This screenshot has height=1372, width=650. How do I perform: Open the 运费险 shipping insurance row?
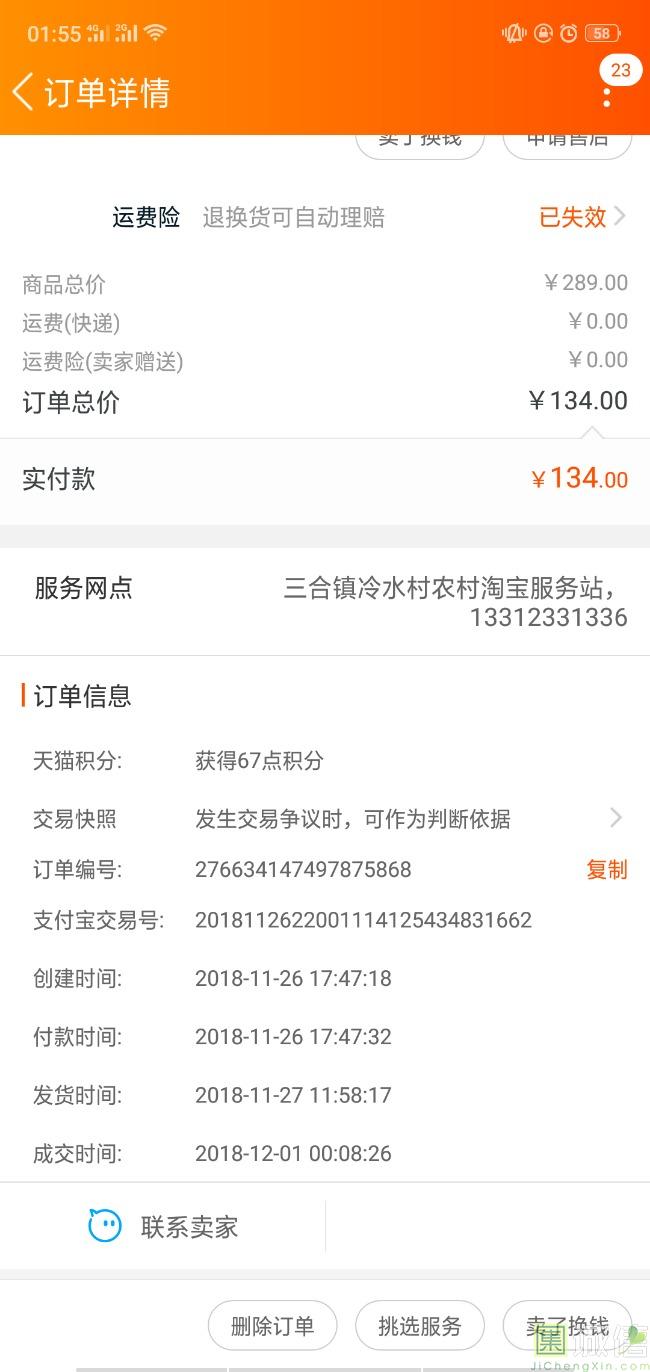pyautogui.click(x=370, y=217)
